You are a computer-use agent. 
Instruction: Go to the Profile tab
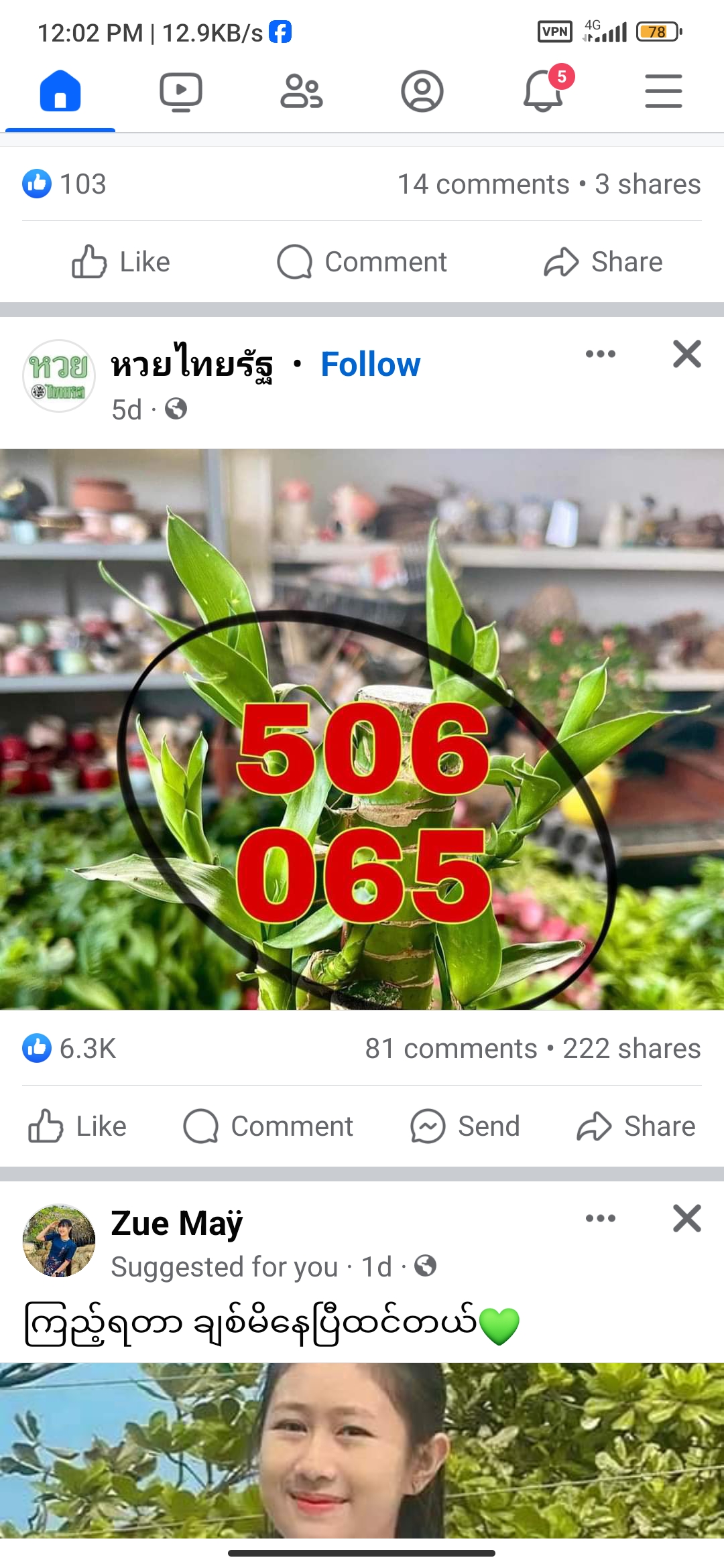(422, 91)
